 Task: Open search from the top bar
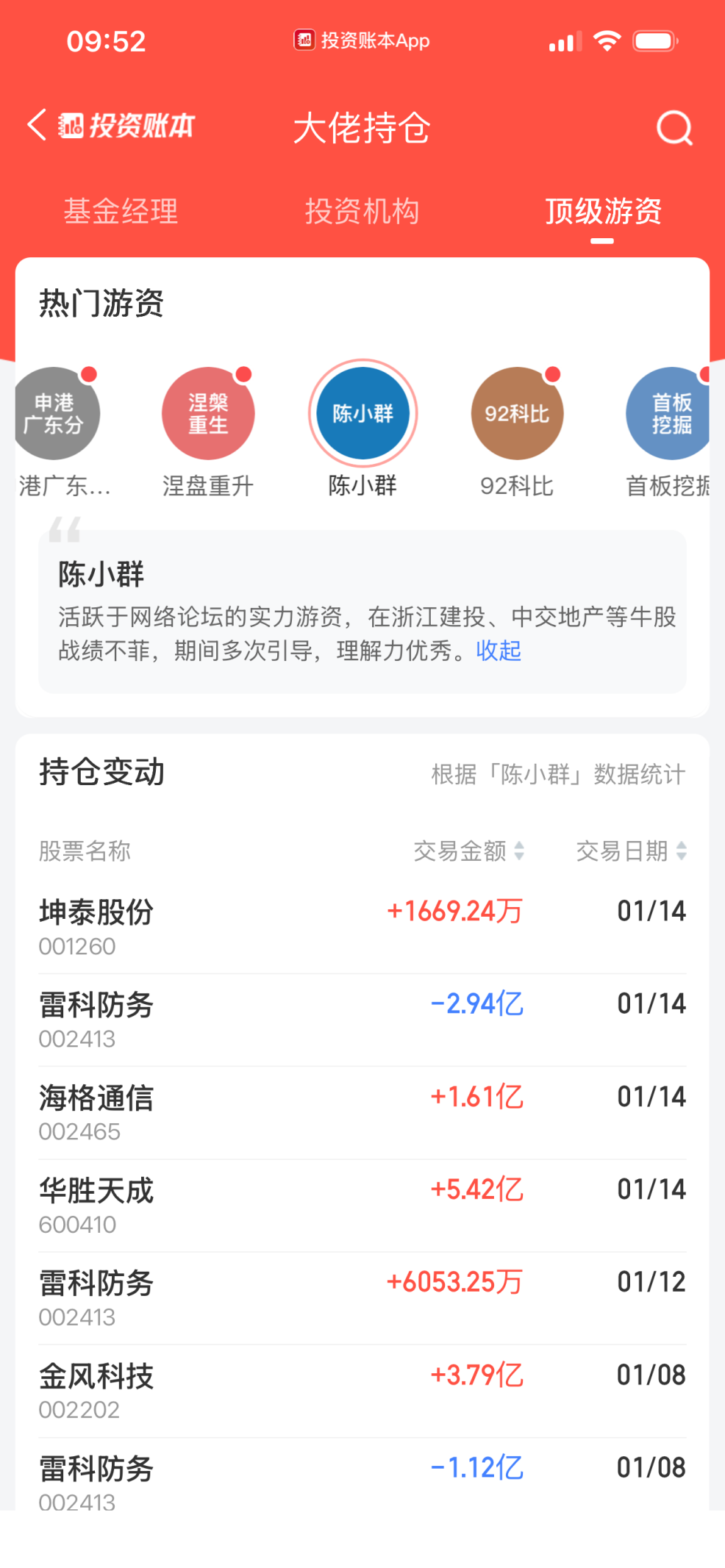click(674, 128)
